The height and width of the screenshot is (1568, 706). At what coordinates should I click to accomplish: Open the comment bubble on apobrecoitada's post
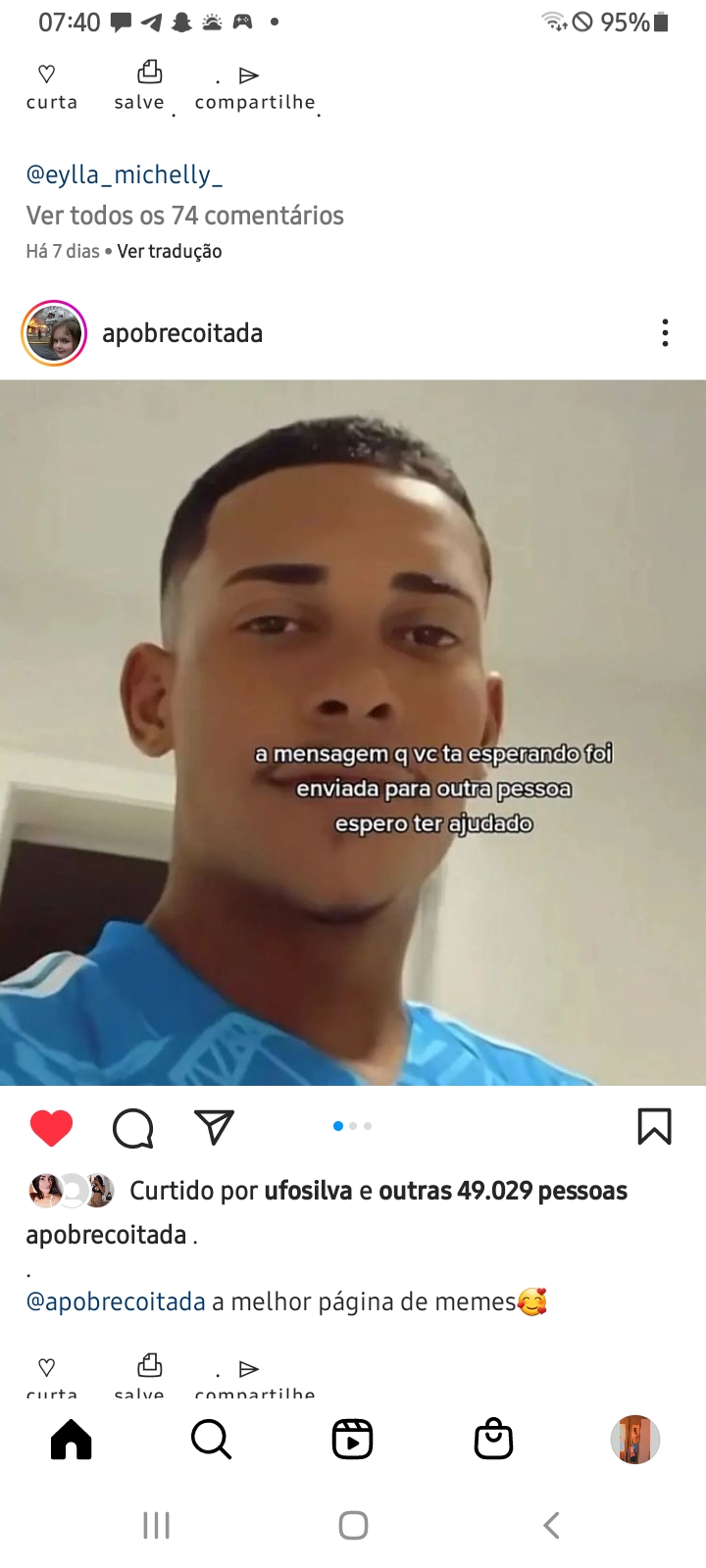(132, 1128)
